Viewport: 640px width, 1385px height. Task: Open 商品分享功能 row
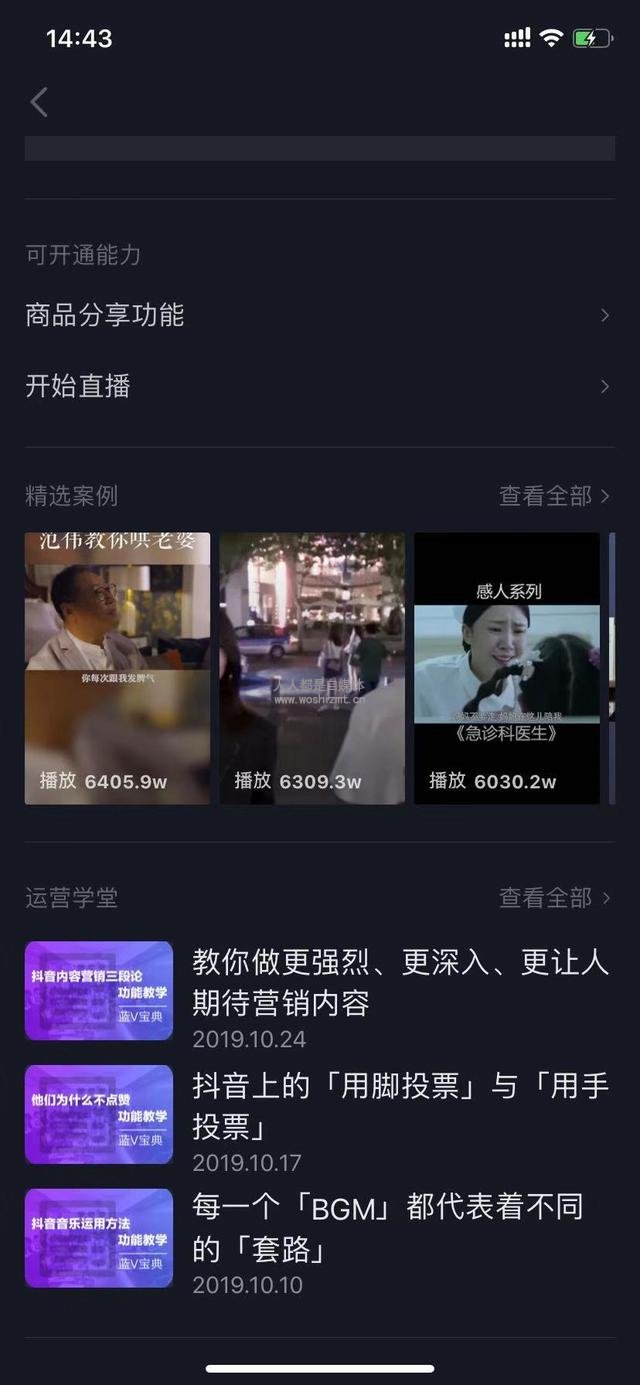click(x=318, y=315)
